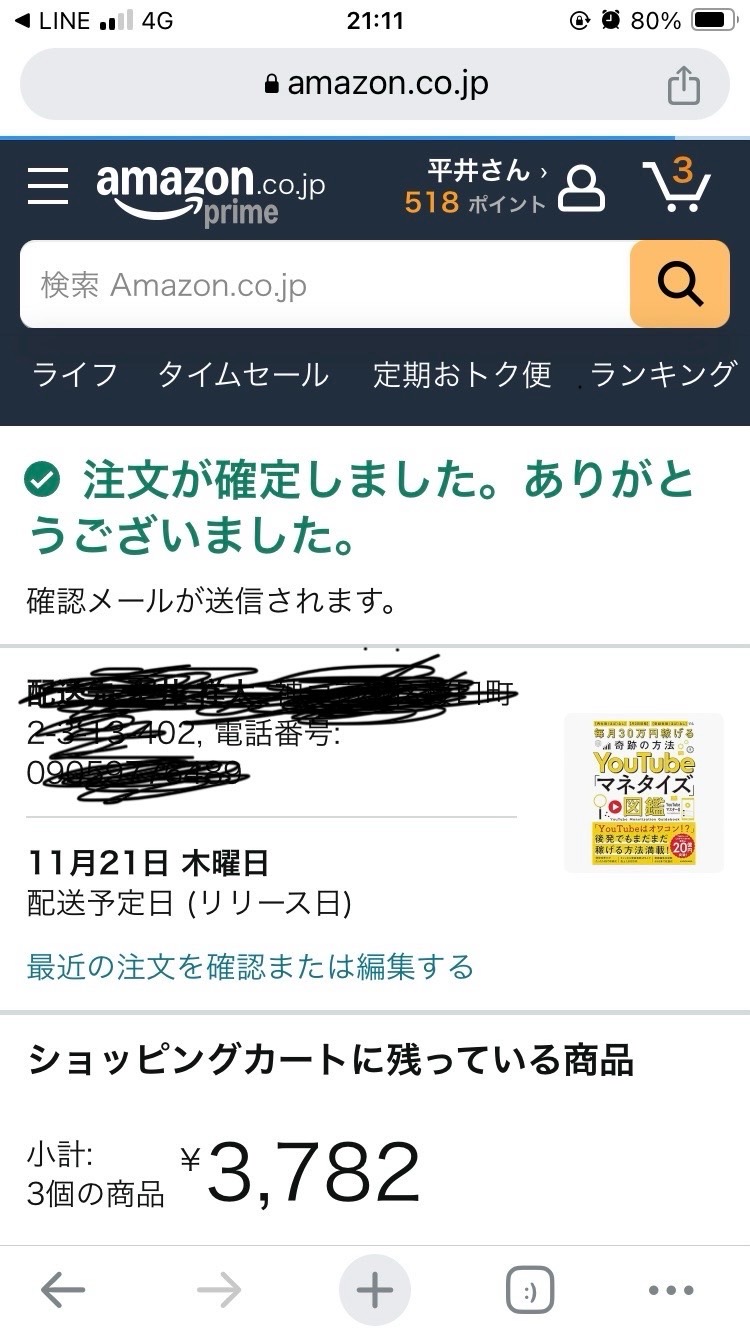
Task: Open 最近の注文を確認または編集する link
Action: (x=250, y=967)
